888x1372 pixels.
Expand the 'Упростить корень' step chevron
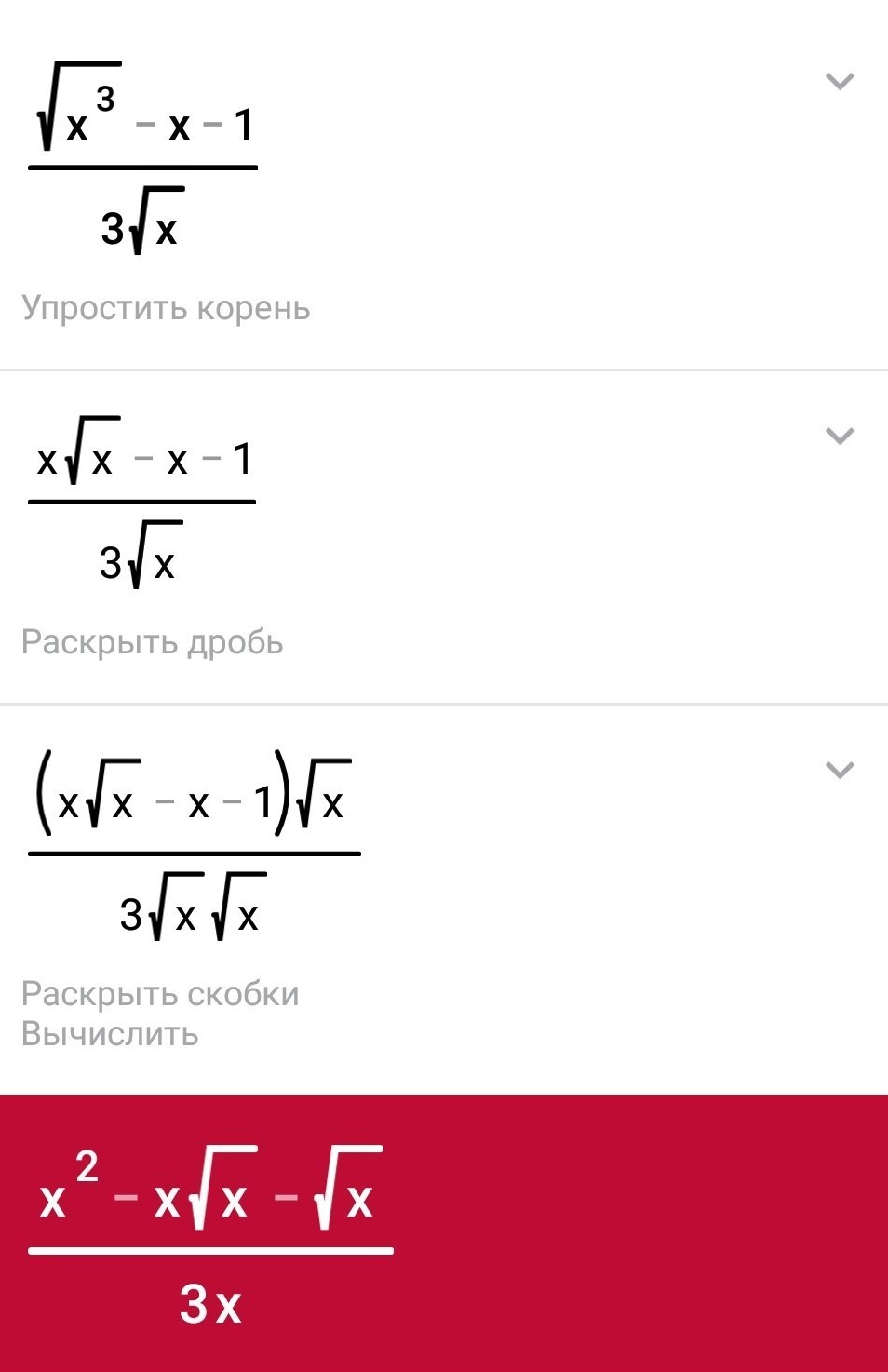tap(840, 82)
